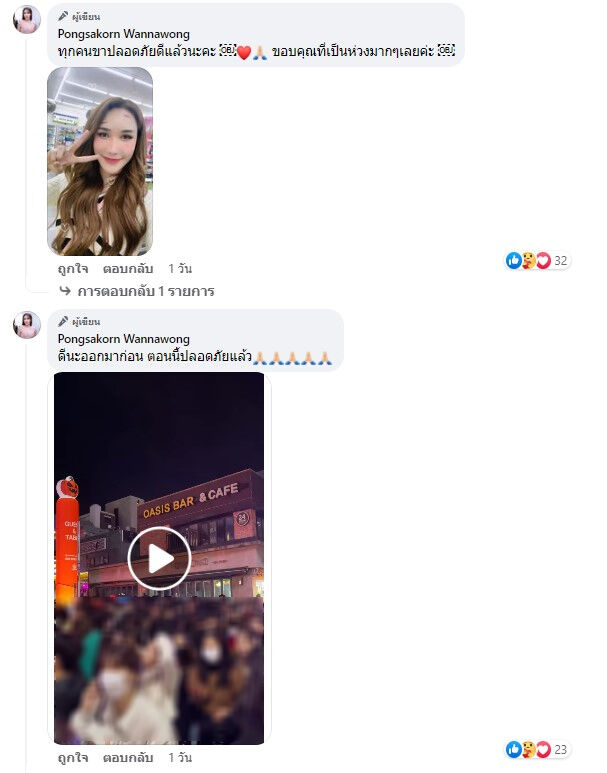The height and width of the screenshot is (773, 607).
Task: Open Pongsakorn Wannawong's profile from the first comment
Action: [123, 34]
